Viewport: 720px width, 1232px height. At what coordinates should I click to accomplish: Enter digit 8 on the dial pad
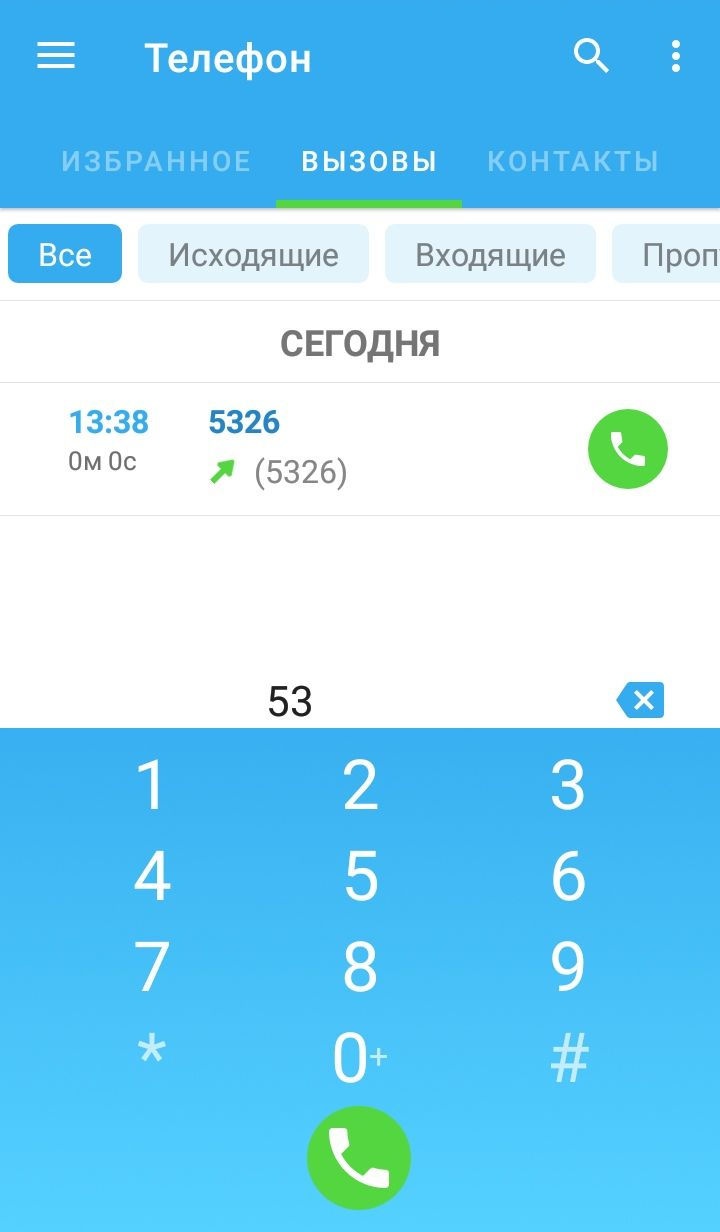[360, 966]
